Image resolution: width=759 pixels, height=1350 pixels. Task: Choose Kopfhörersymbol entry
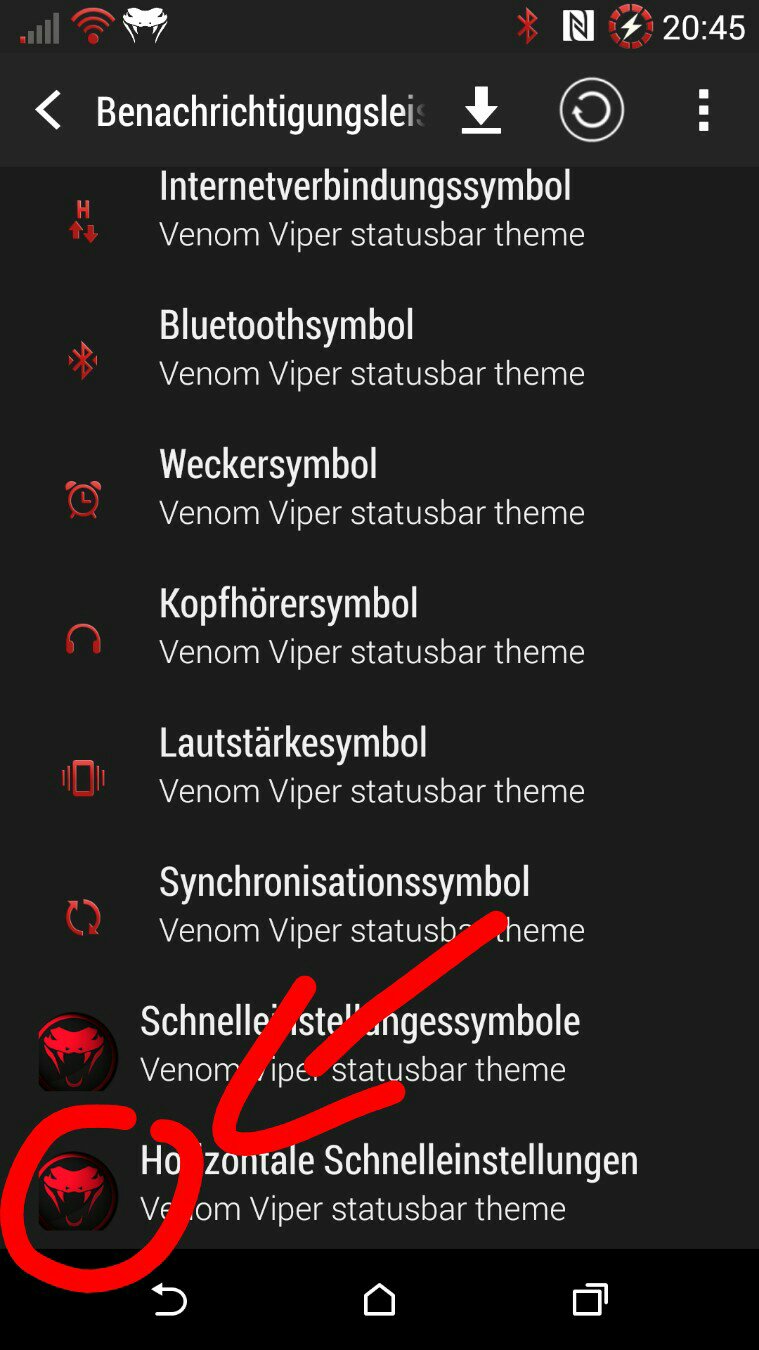point(379,626)
